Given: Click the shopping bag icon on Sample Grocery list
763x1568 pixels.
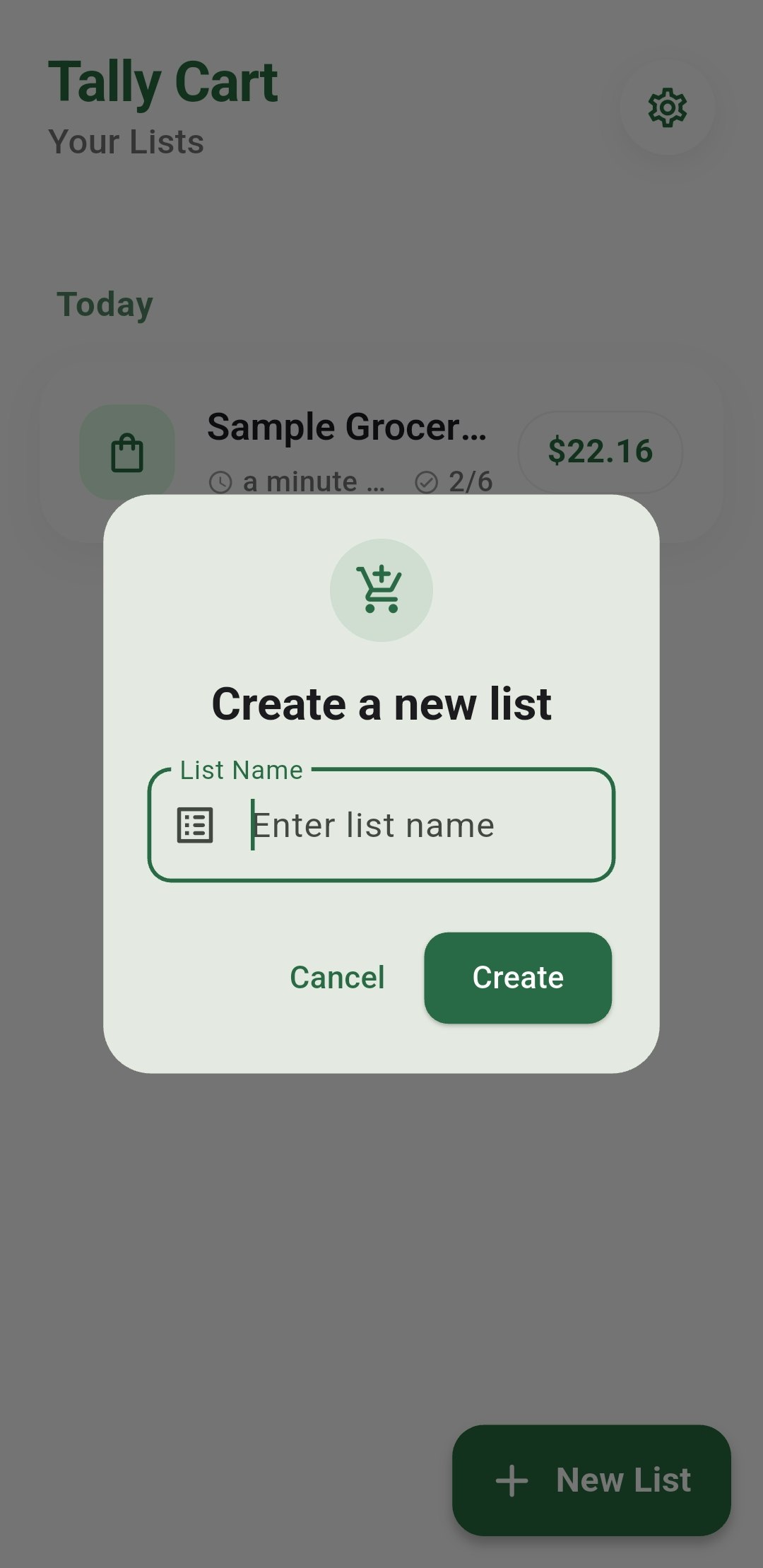Looking at the screenshot, I should tap(129, 452).
